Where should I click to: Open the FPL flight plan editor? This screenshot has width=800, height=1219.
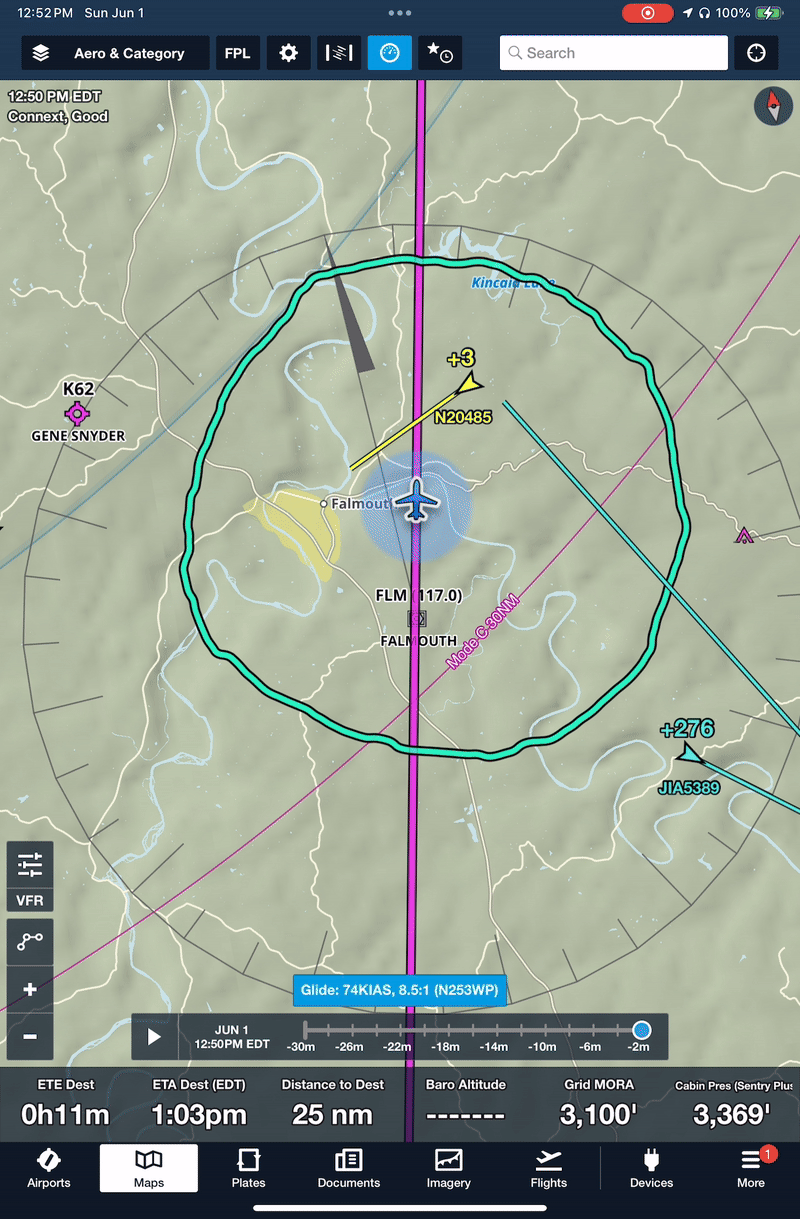pyautogui.click(x=238, y=53)
